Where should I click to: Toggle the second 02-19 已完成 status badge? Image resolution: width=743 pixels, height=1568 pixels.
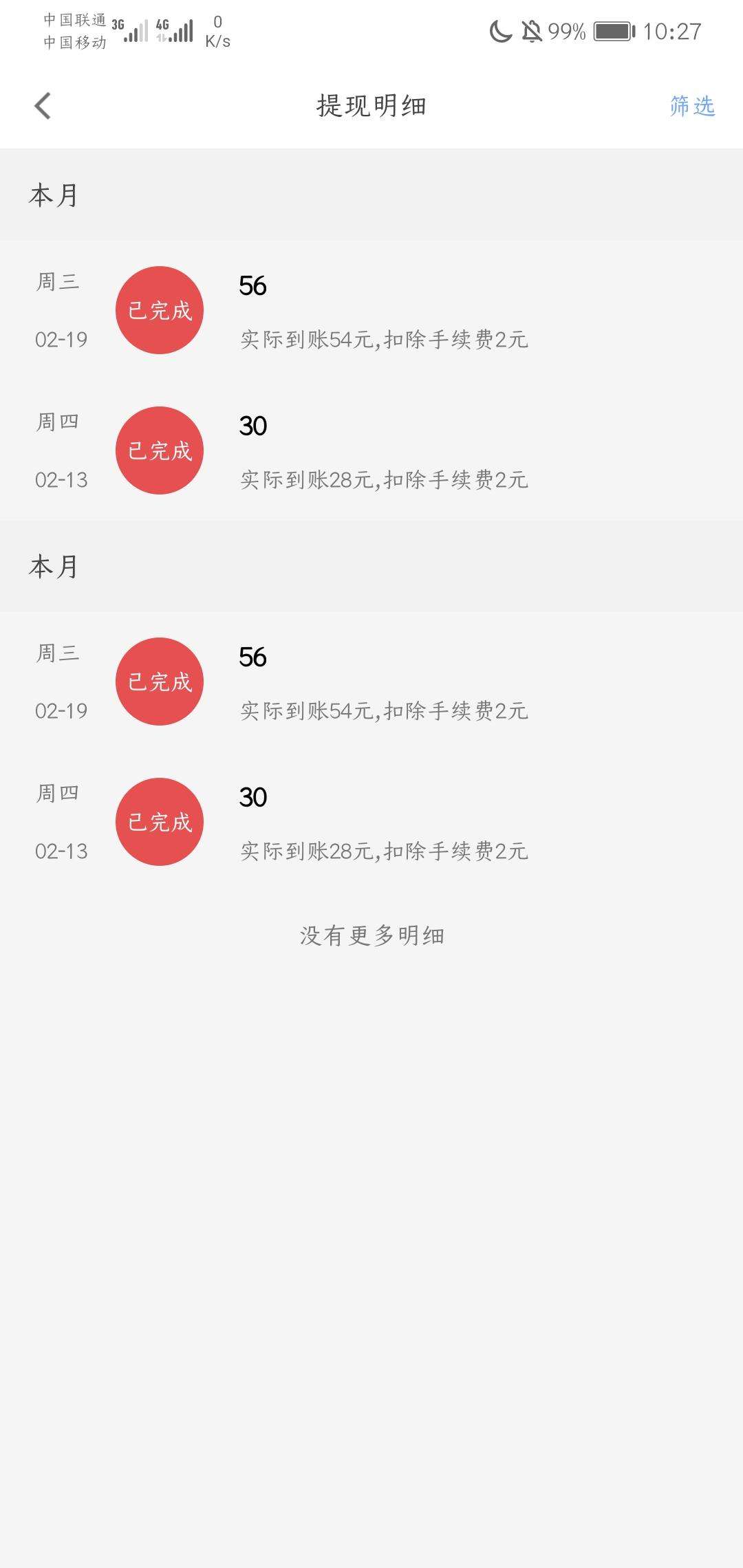coord(159,682)
